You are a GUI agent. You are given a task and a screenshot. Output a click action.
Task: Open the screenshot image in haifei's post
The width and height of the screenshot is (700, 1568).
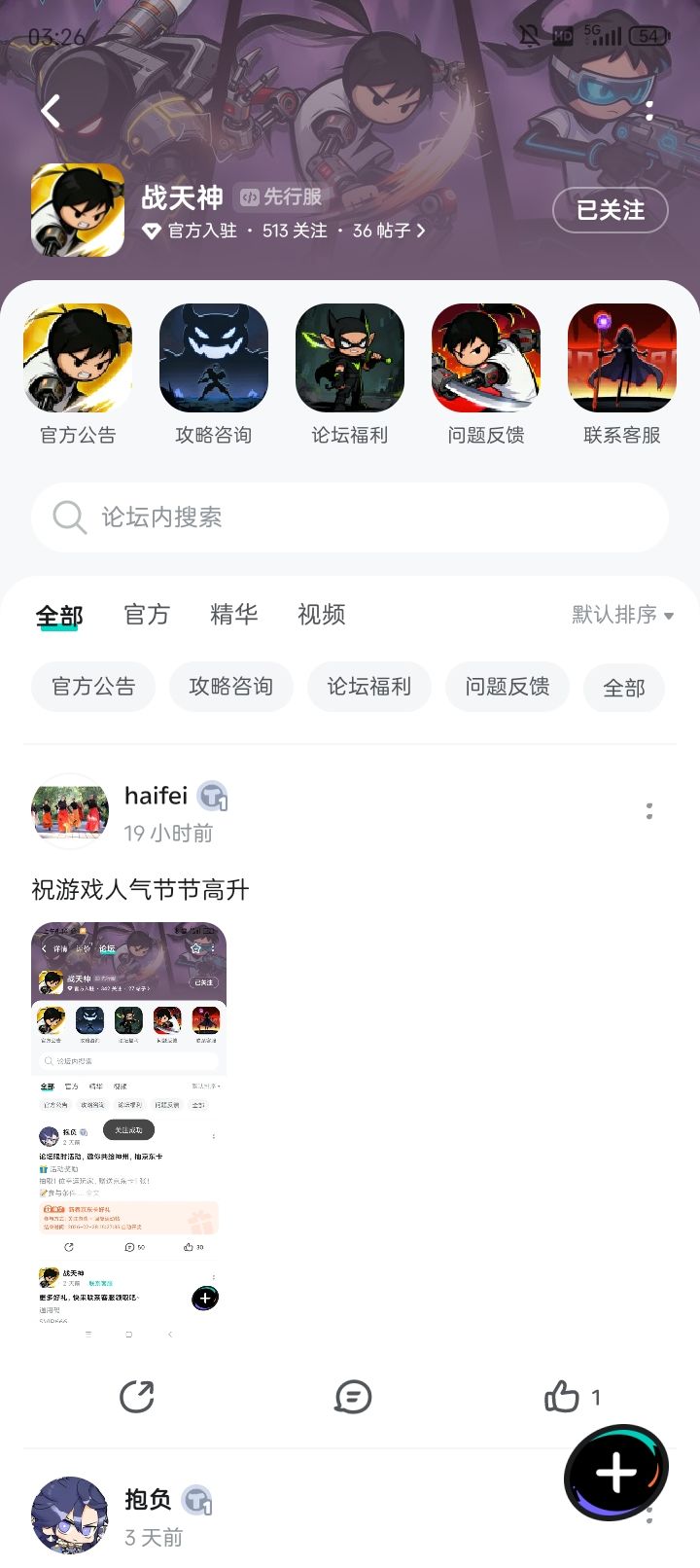pos(130,1128)
